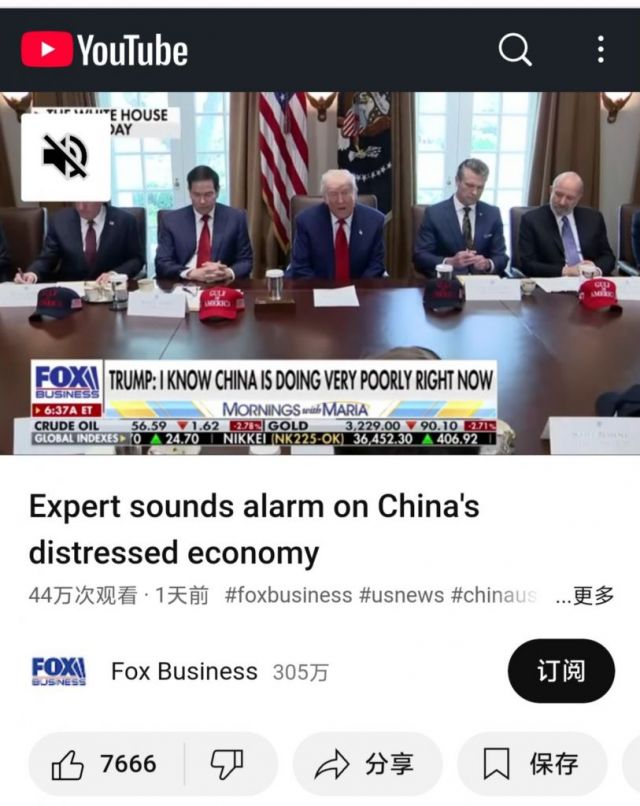
Task: Share the video via 分享
Action: [365, 765]
